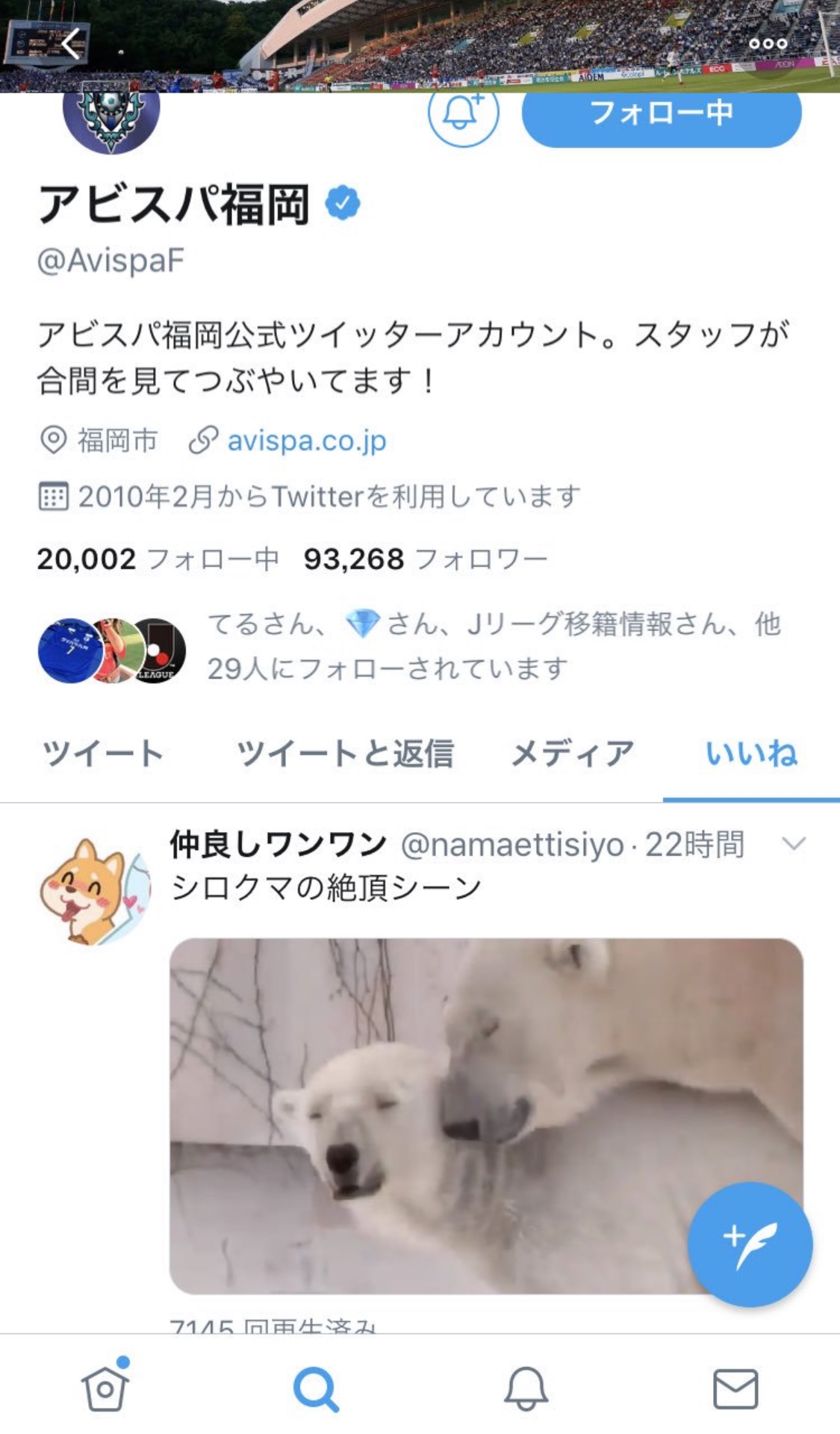Compose a new tweet
Viewport: 840px width, 1434px height.
(749, 1245)
